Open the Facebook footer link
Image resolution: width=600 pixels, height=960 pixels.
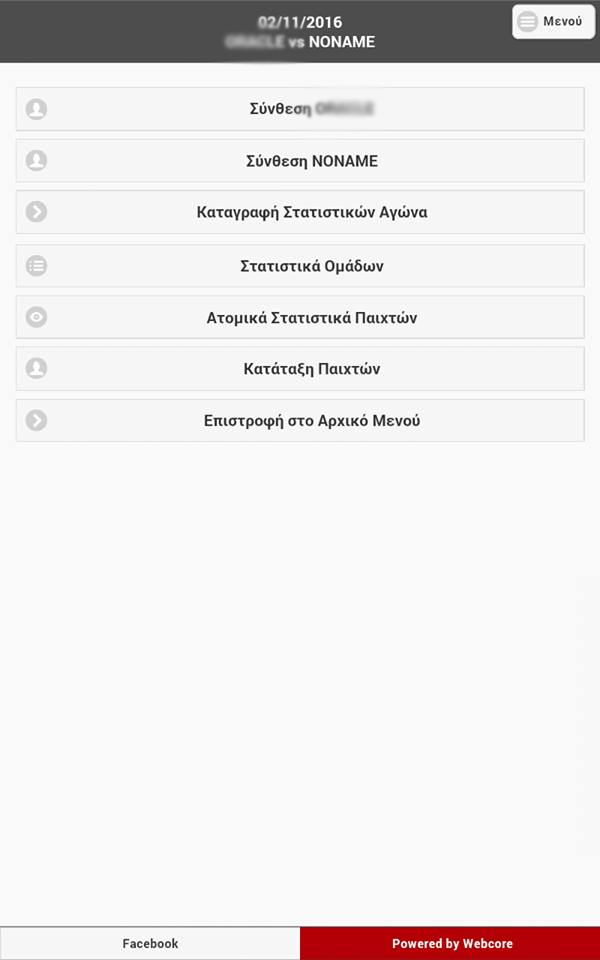150,943
